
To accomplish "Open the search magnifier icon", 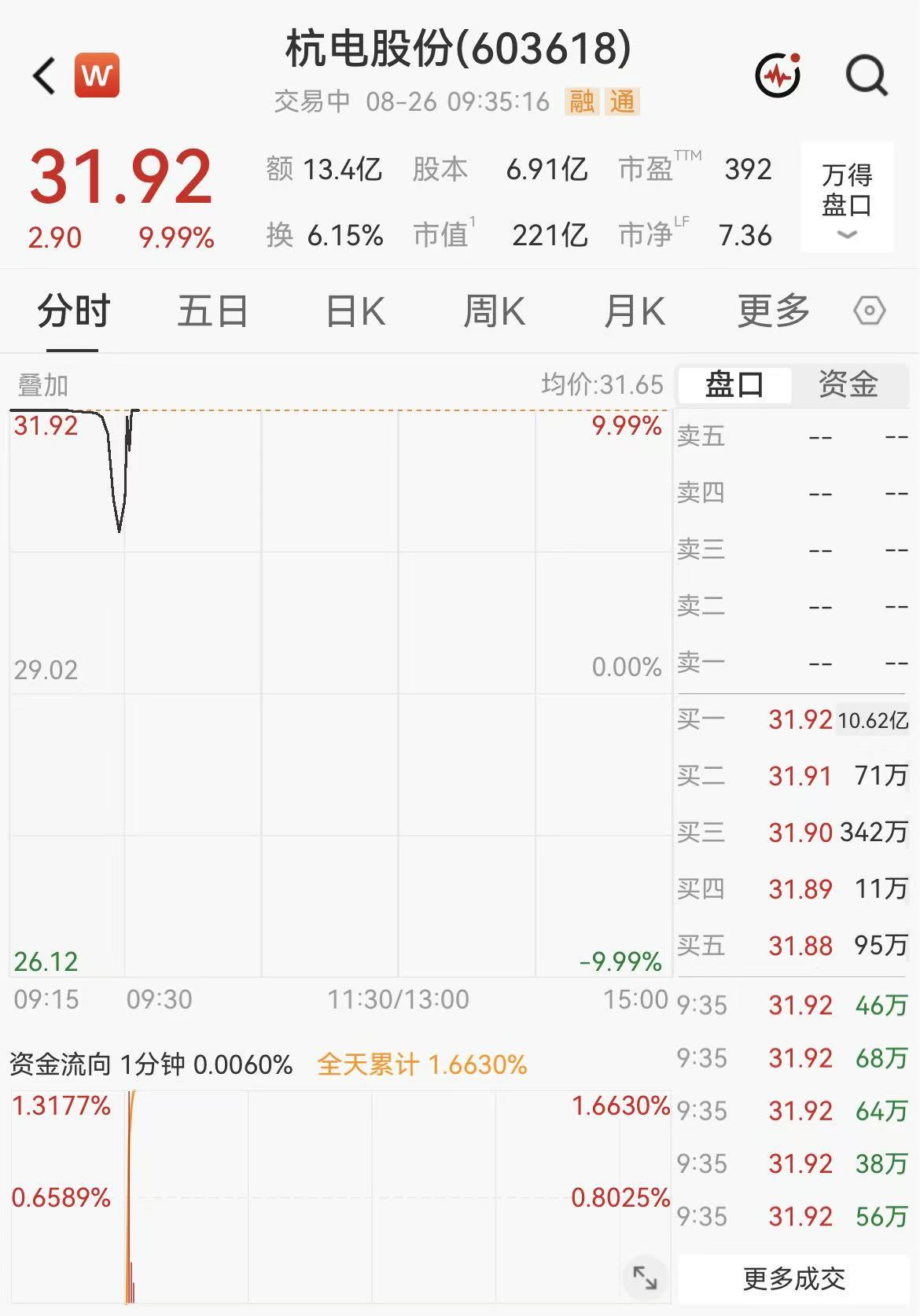I will click(867, 75).
